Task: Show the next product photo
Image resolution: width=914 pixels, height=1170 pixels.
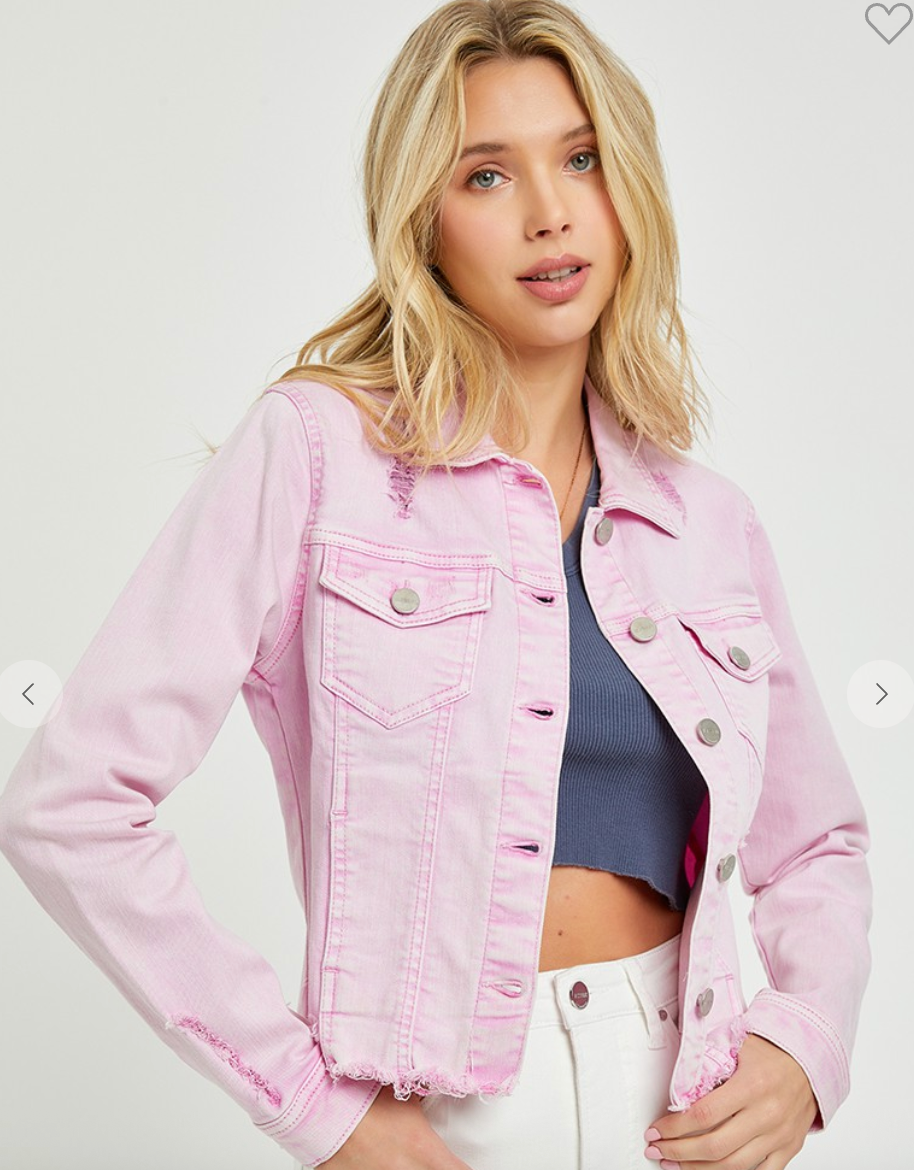Action: coord(880,693)
